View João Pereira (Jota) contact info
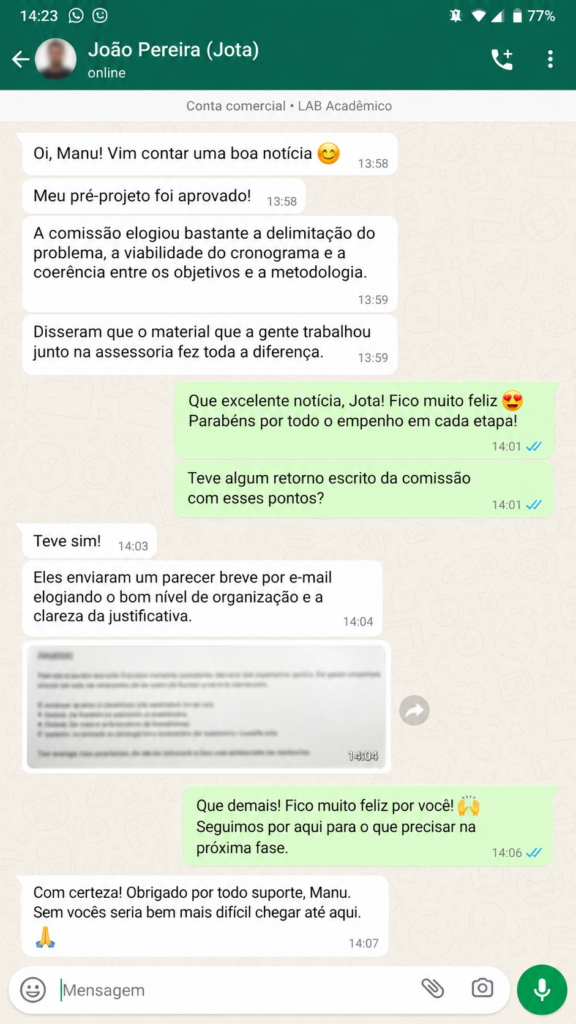 click(x=173, y=51)
